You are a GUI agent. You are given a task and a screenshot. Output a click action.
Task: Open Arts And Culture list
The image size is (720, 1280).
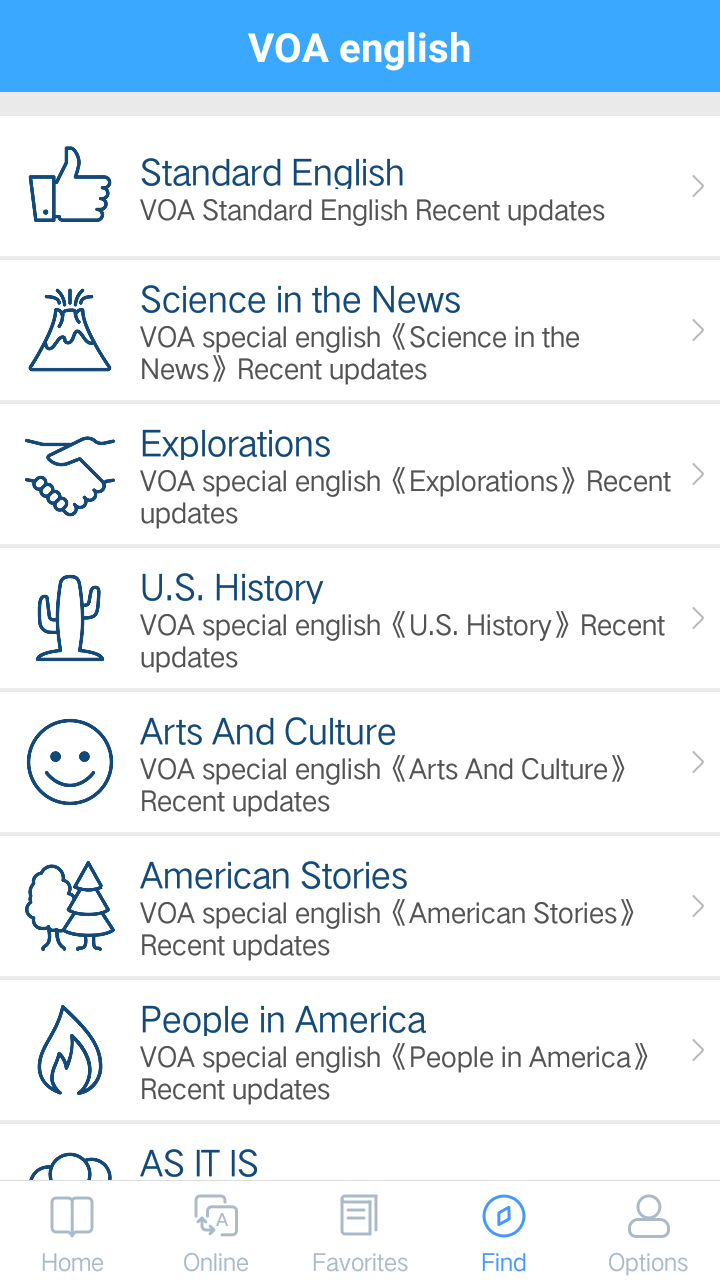coord(360,763)
